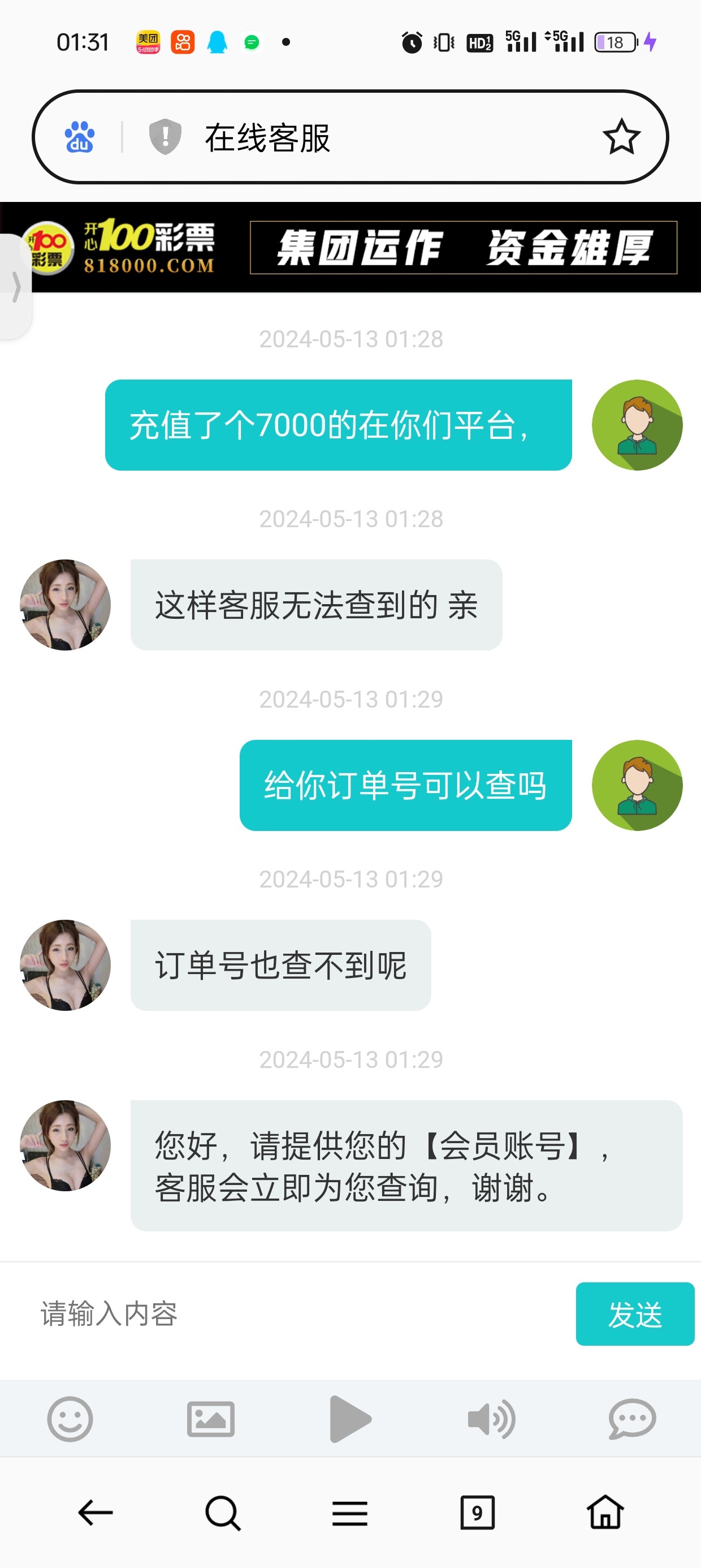Tap the speaker/voice icon in chat toolbar

tap(492, 1418)
